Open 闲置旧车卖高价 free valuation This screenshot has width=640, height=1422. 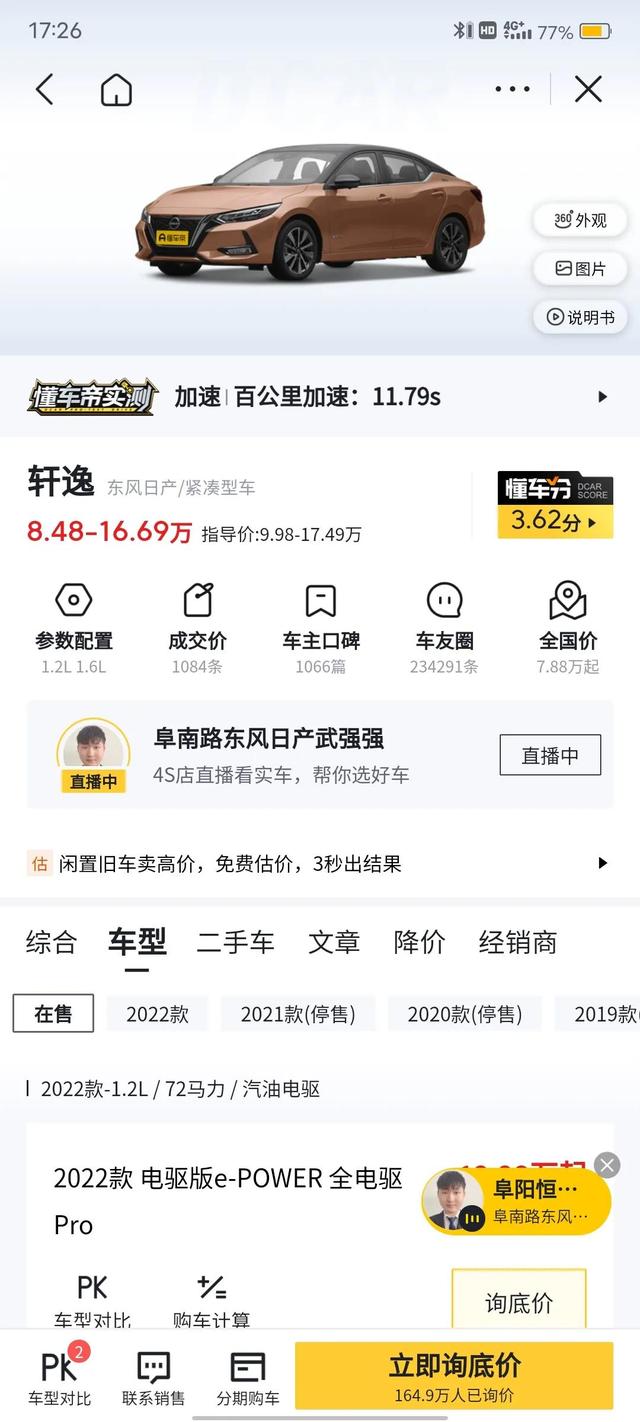tap(320, 863)
